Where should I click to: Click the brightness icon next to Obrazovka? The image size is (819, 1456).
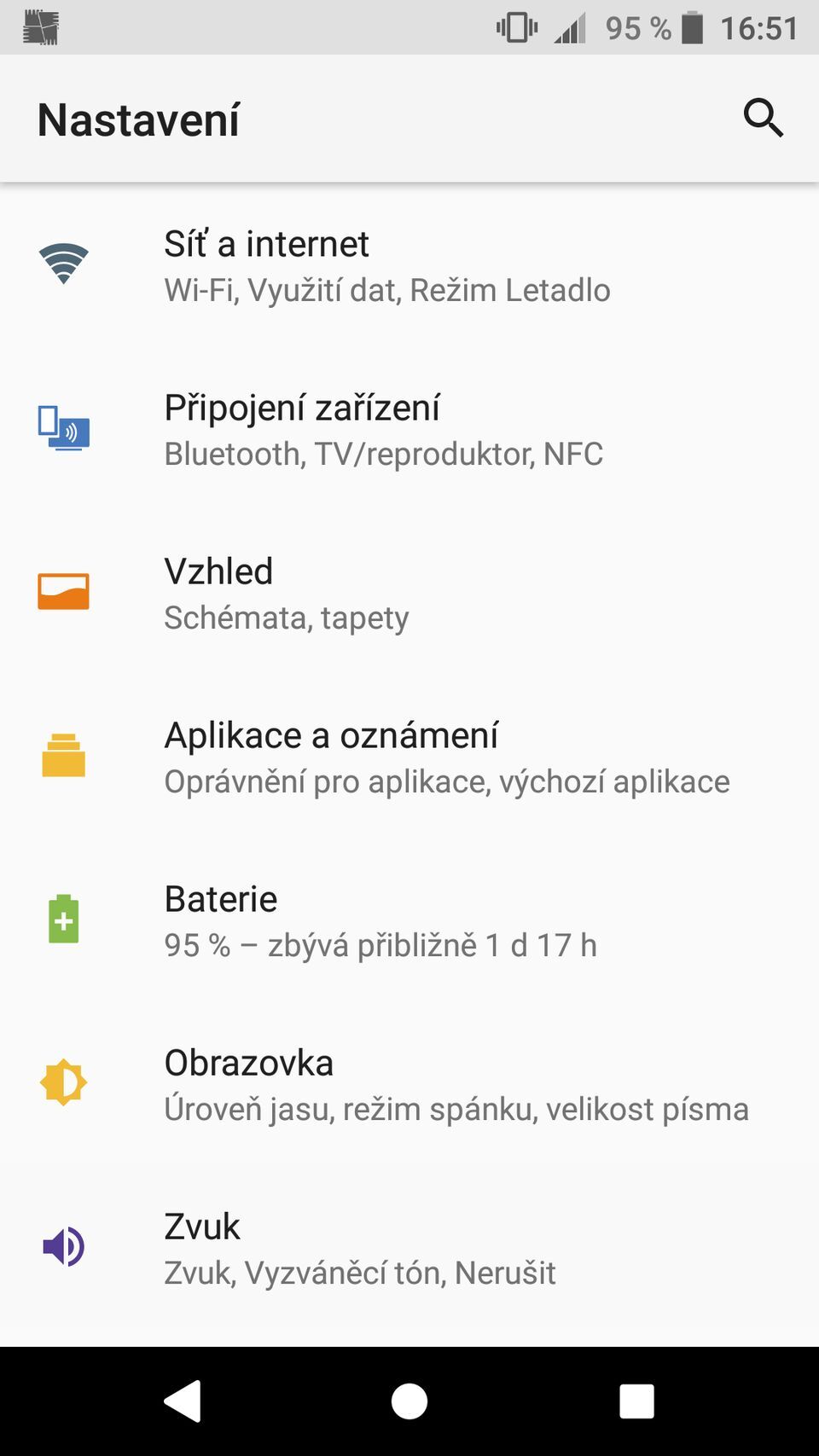tap(63, 1082)
